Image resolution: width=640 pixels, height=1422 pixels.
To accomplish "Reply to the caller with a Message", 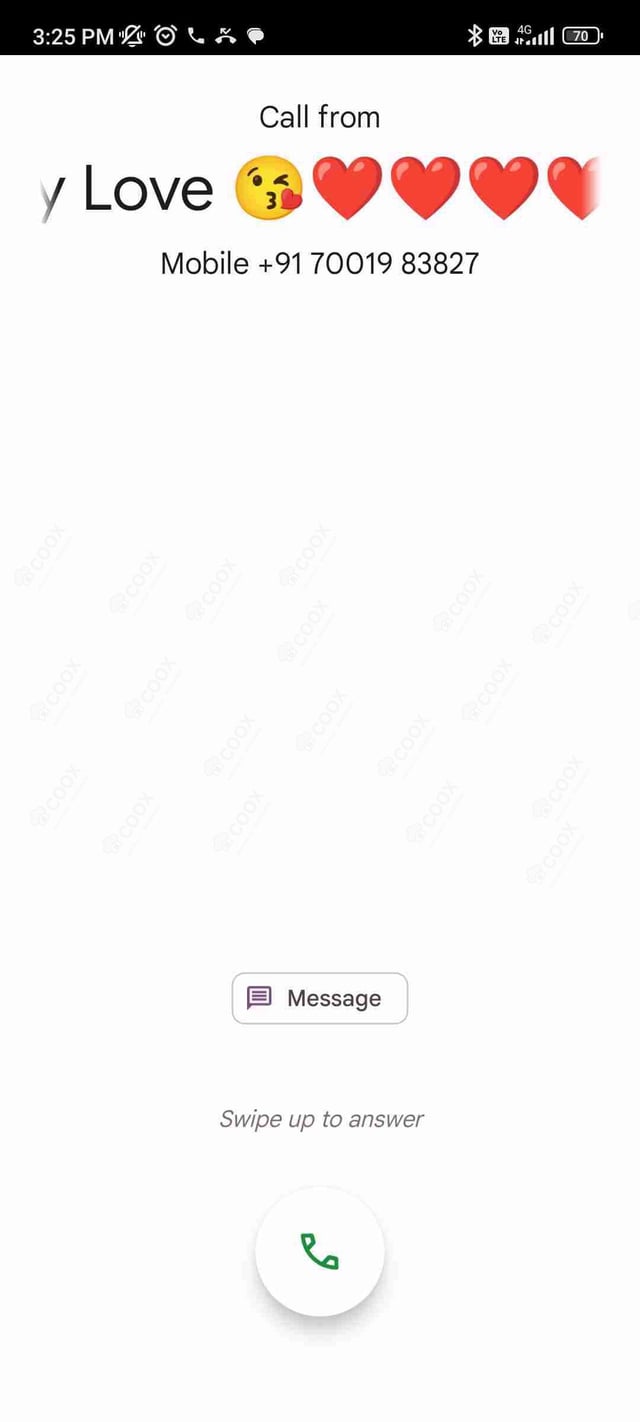I will [320, 998].
